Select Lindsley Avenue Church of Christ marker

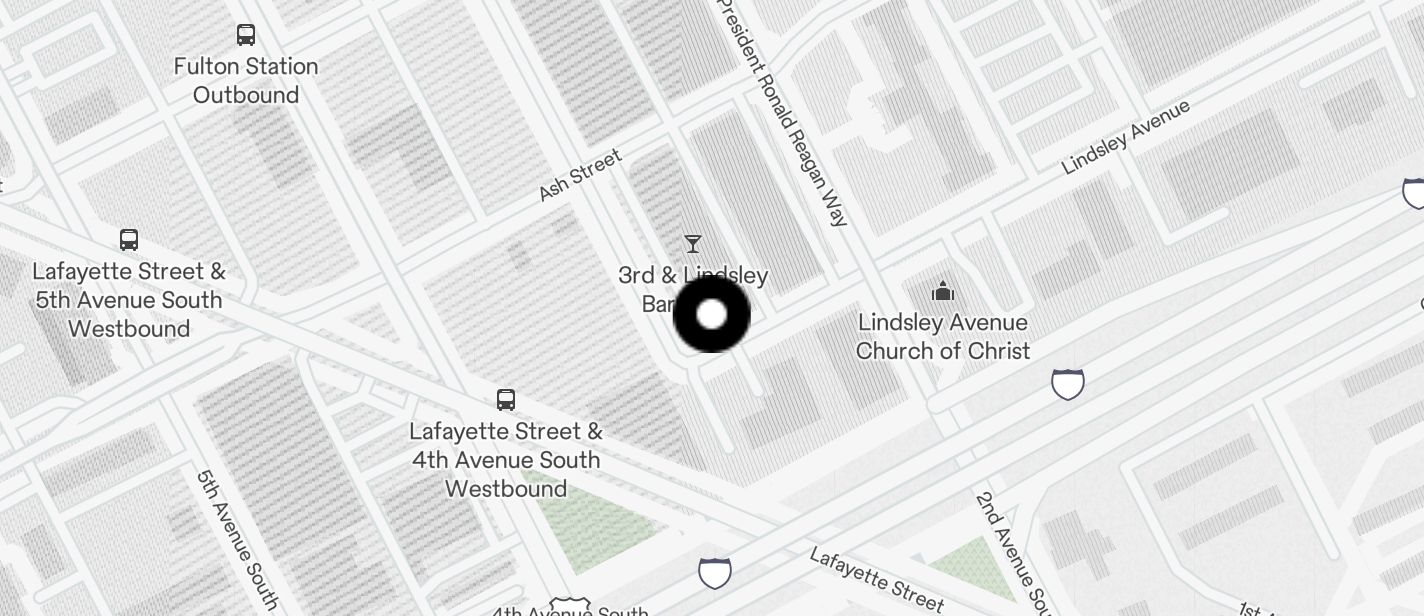tap(943, 292)
